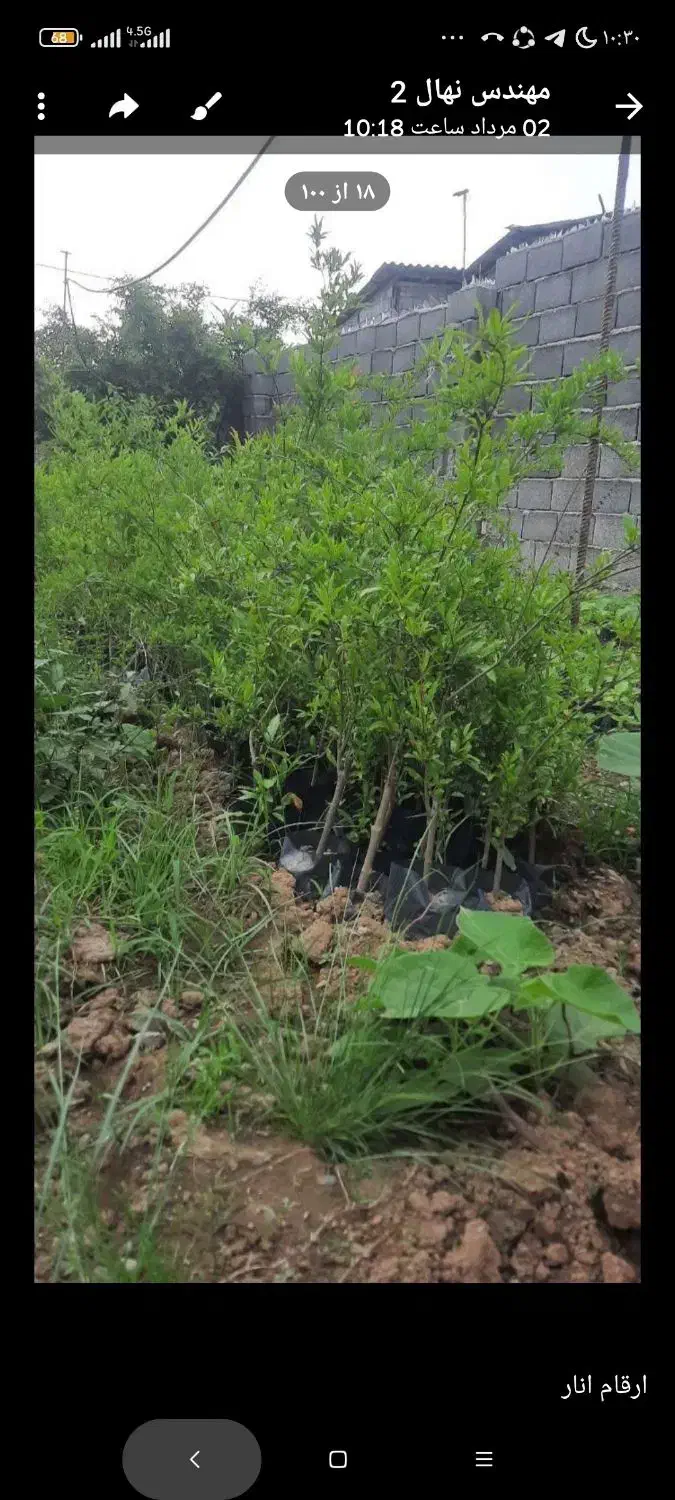675x1500 pixels.
Task: Open the three-dot overflow menu
Action: (41, 106)
